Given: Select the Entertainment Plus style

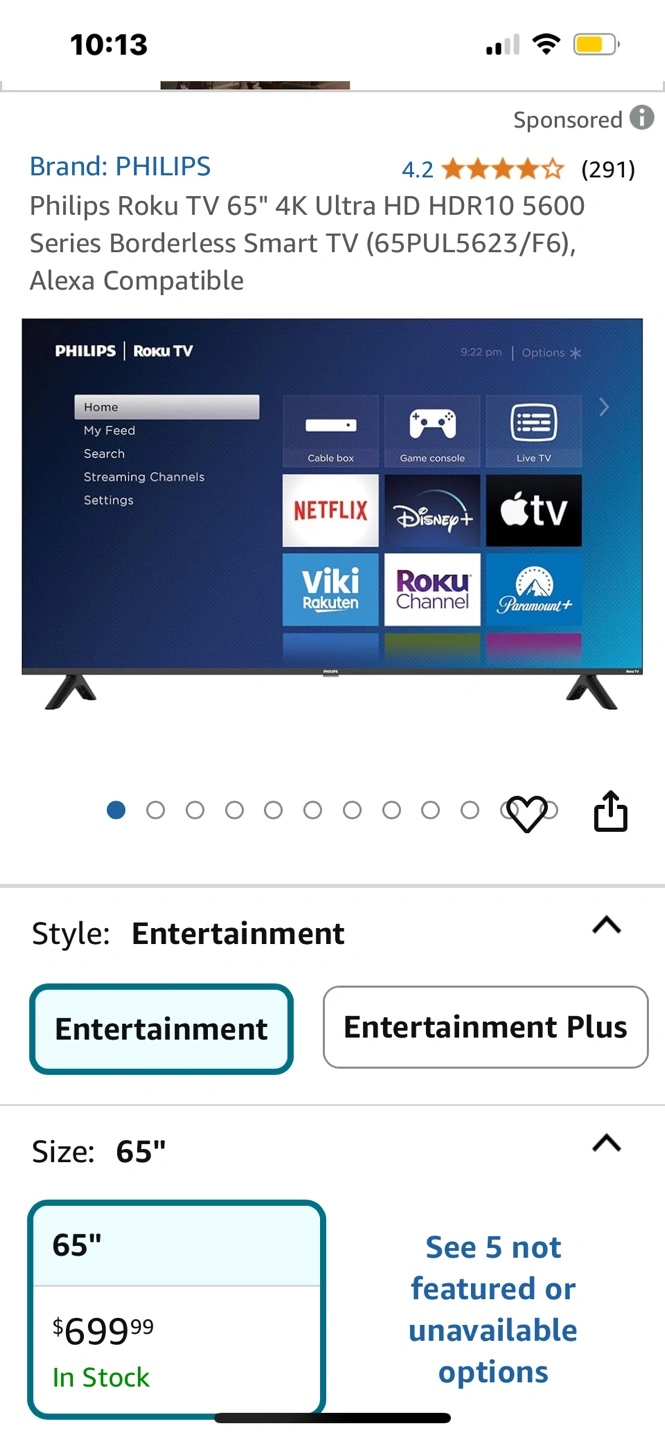Looking at the screenshot, I should click(486, 1027).
